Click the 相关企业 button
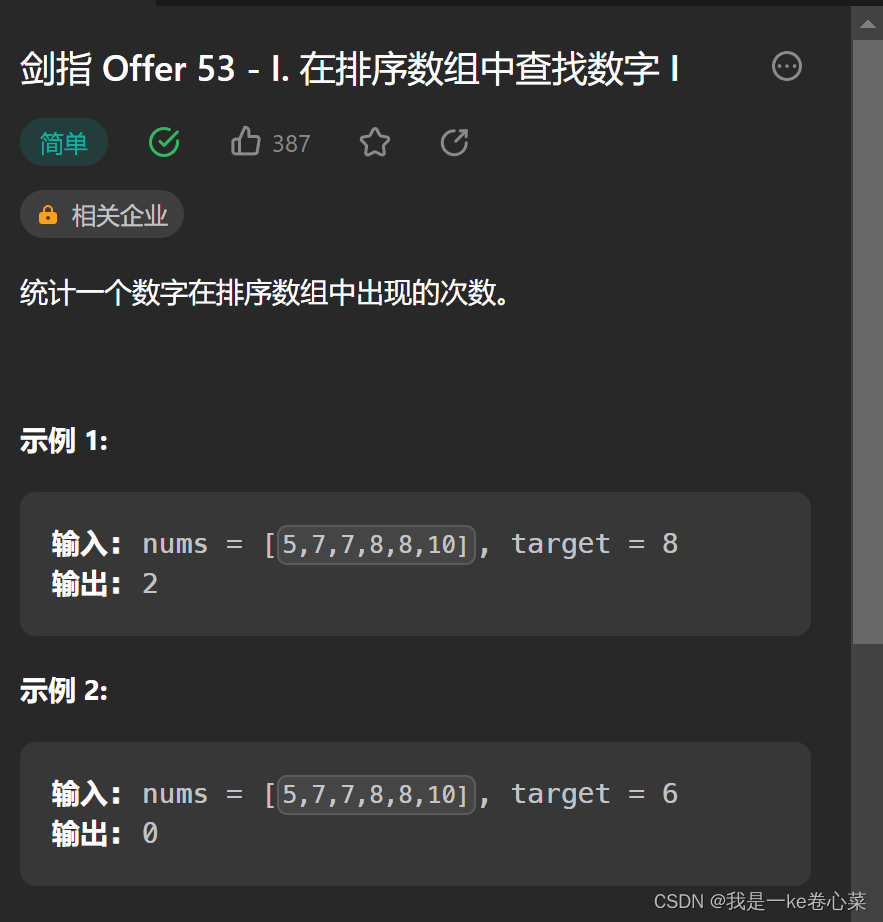The height and width of the screenshot is (922, 883). [x=101, y=214]
